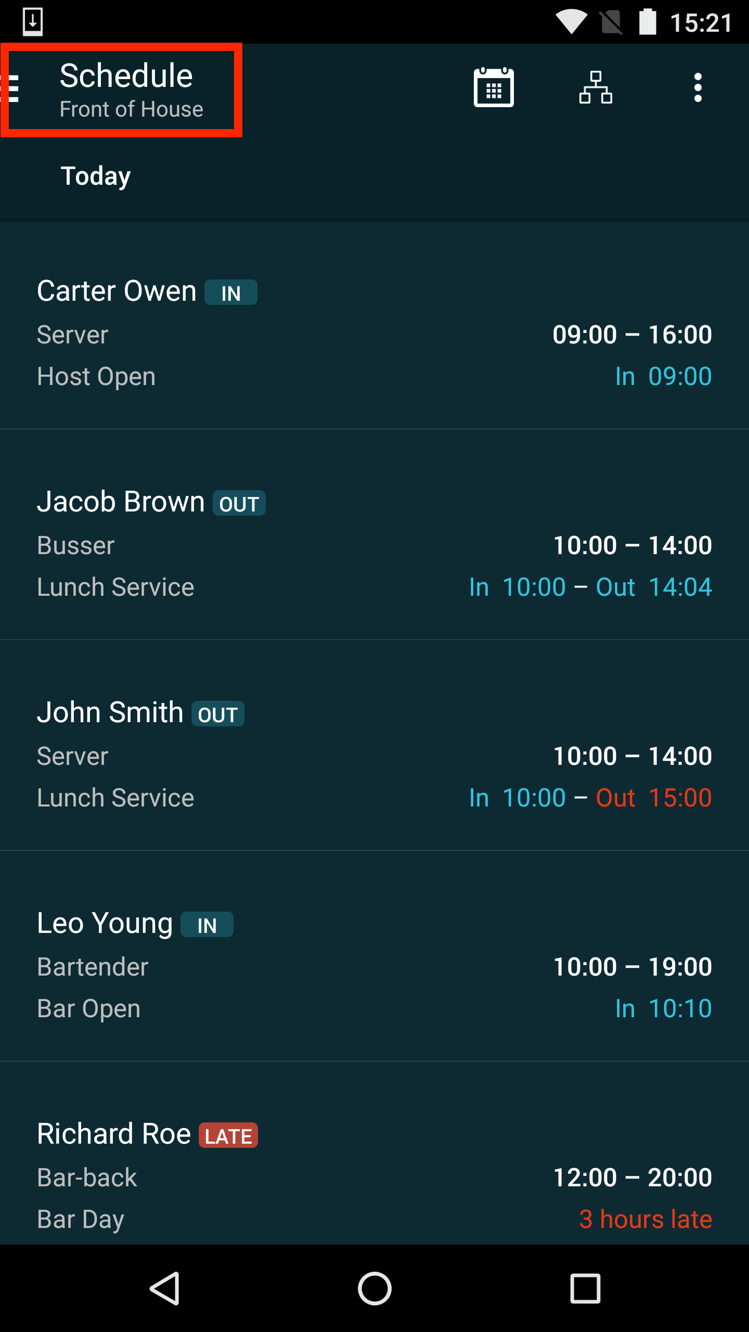Click the home navigation button

coord(374,1288)
